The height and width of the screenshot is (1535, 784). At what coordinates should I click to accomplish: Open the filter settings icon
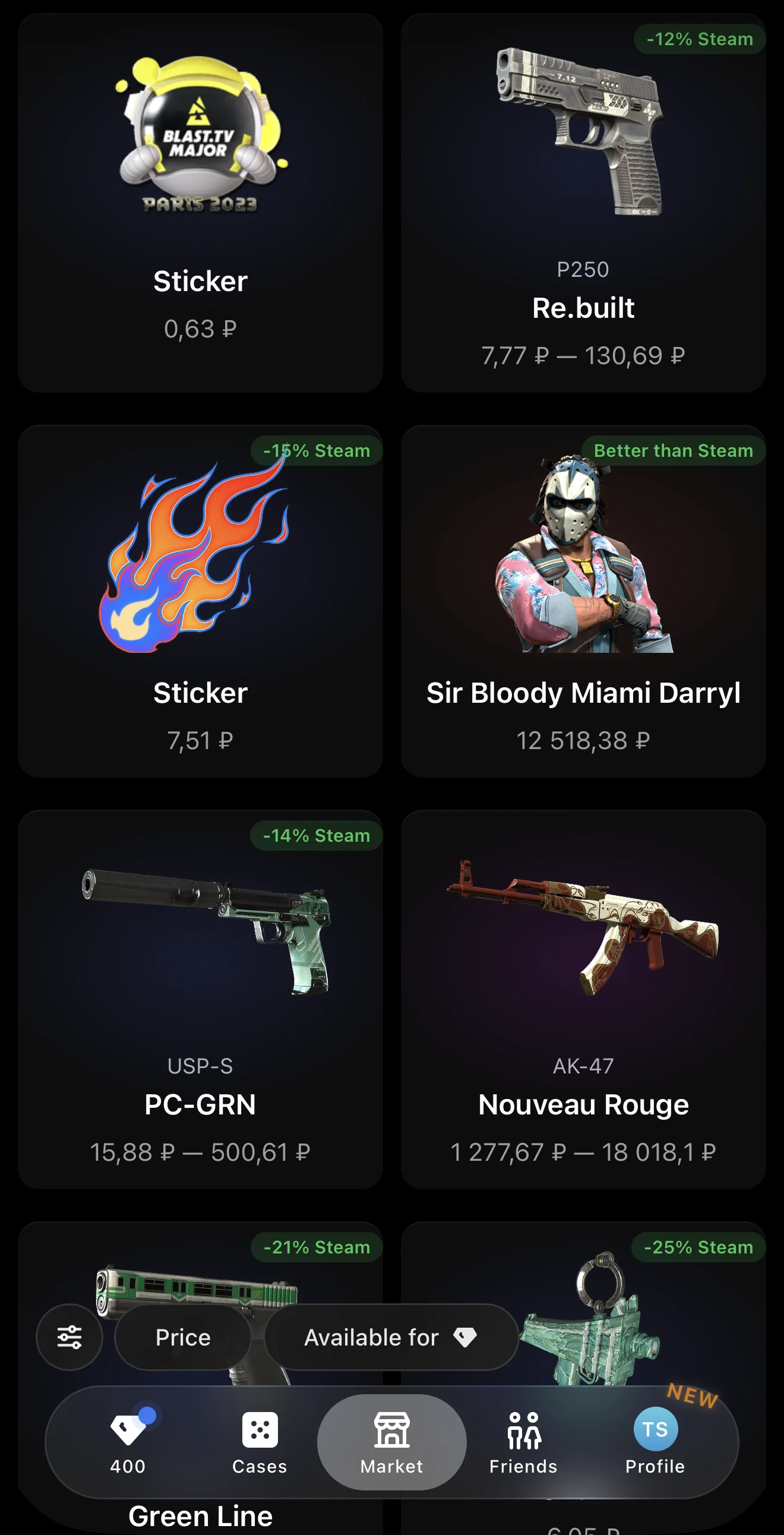pos(69,1337)
